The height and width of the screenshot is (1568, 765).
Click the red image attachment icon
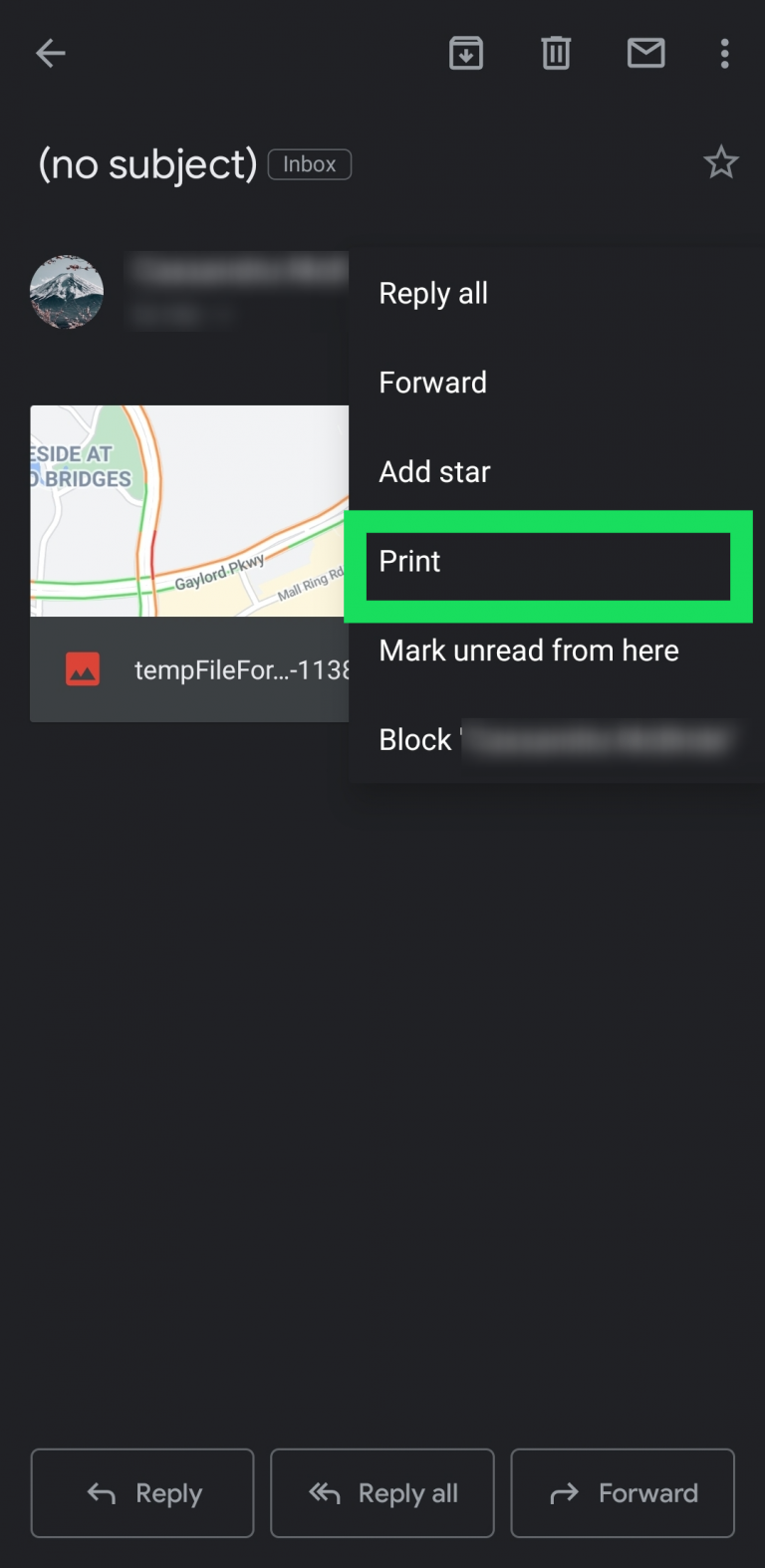click(x=83, y=669)
